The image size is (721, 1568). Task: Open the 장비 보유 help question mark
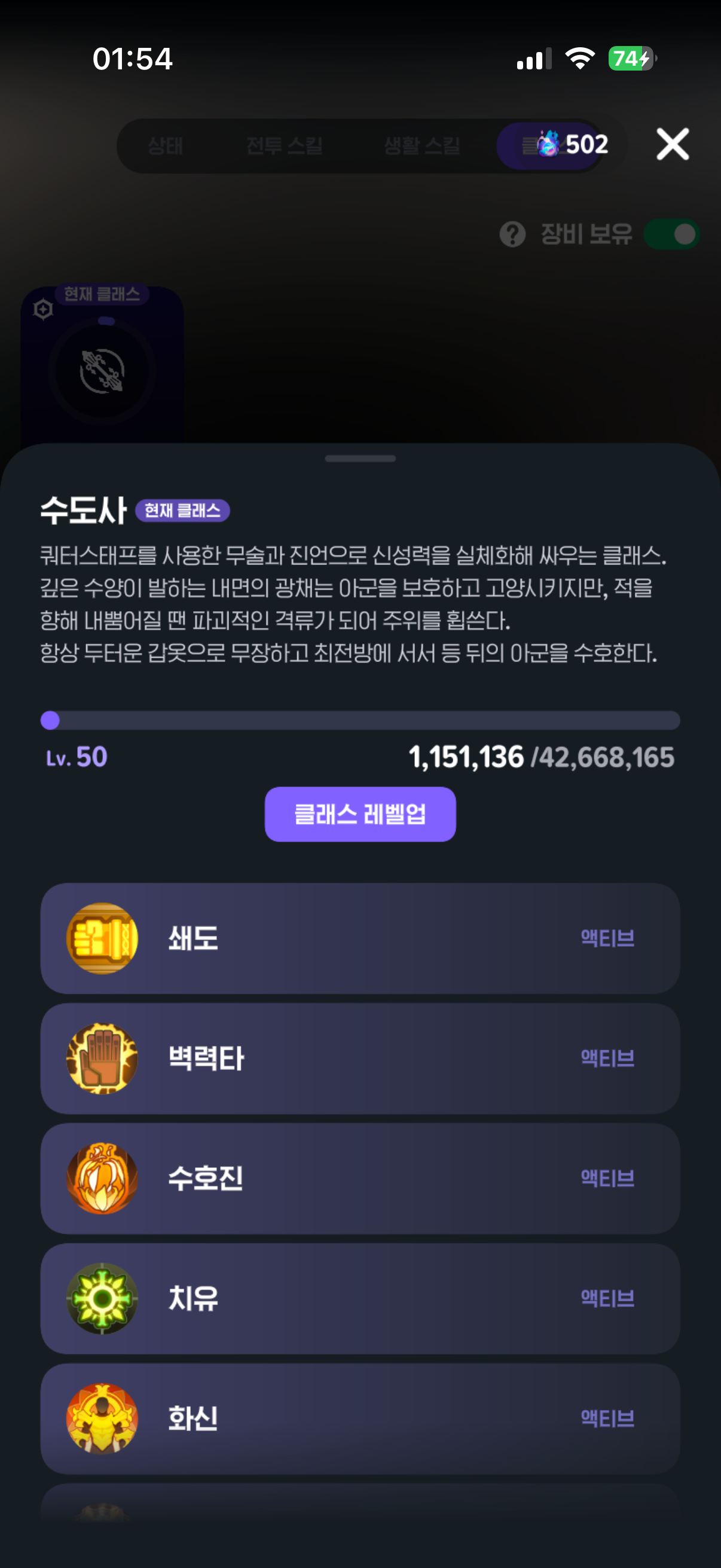[x=513, y=234]
